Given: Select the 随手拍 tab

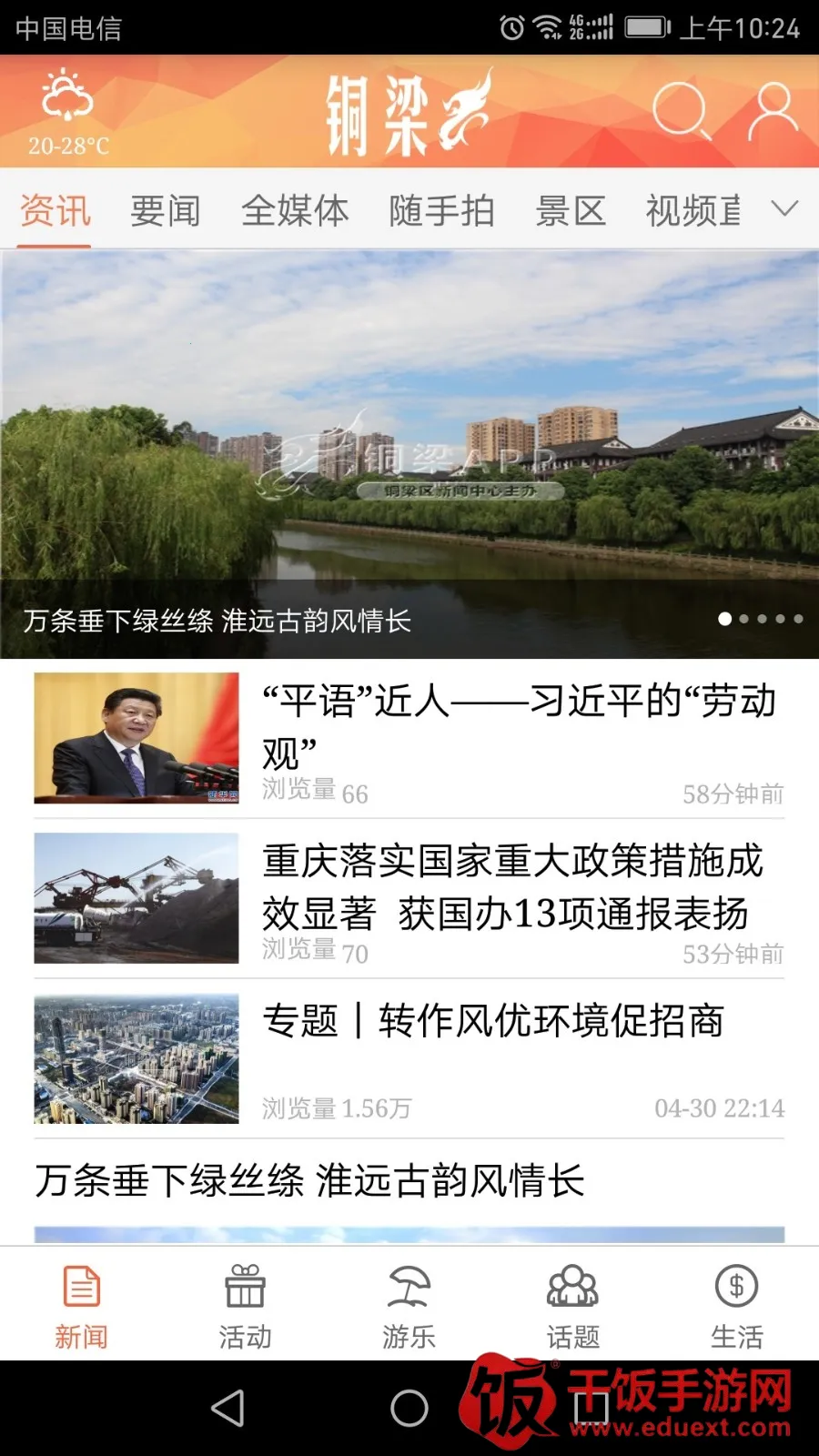Looking at the screenshot, I should (441, 211).
